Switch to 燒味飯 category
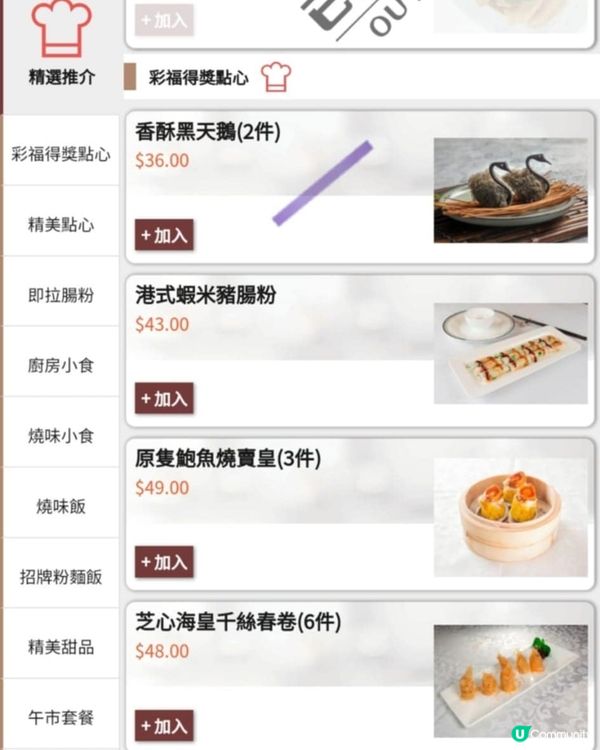The height and width of the screenshot is (750, 600). [61, 506]
